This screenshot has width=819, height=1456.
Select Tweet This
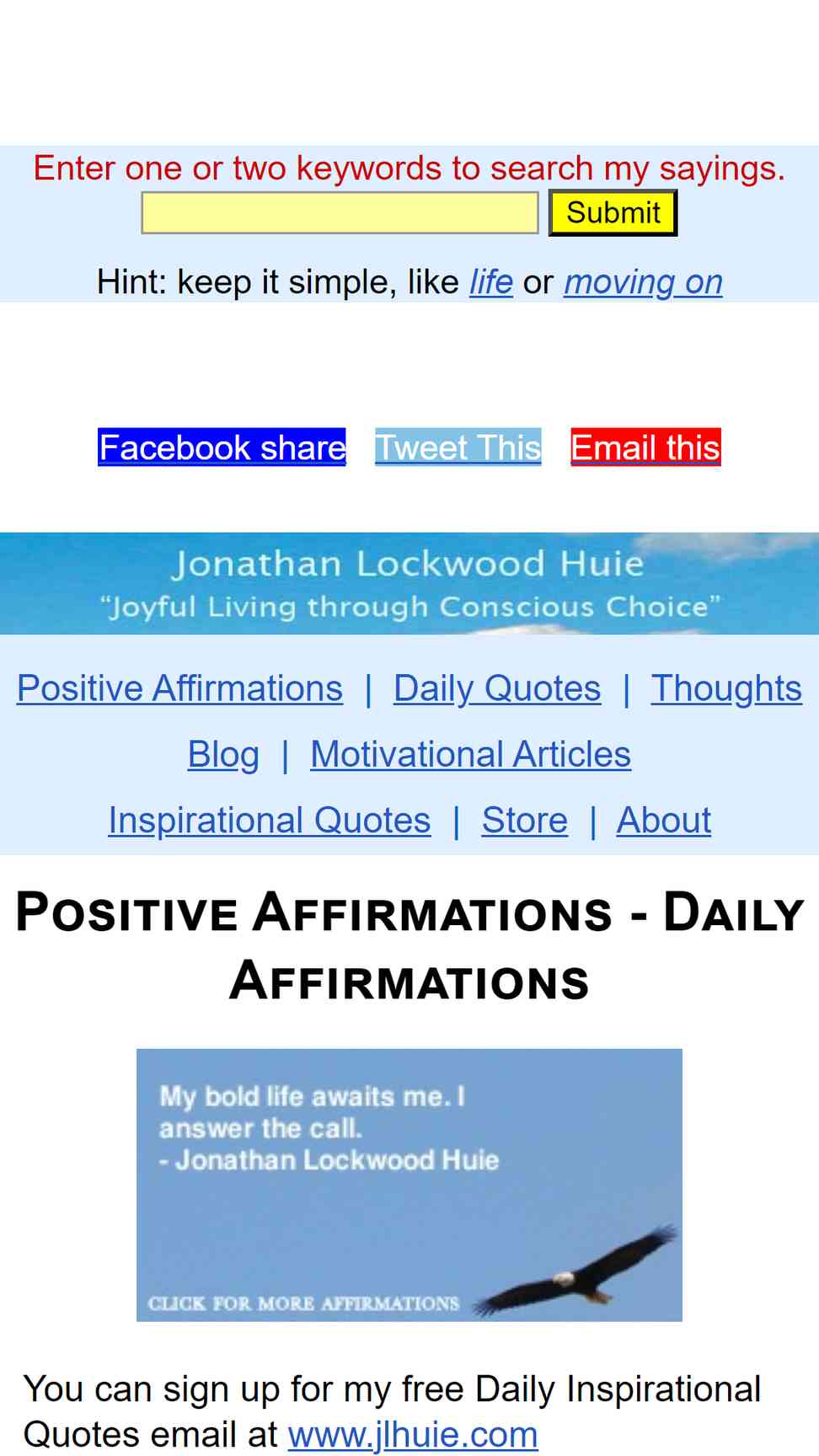458,447
